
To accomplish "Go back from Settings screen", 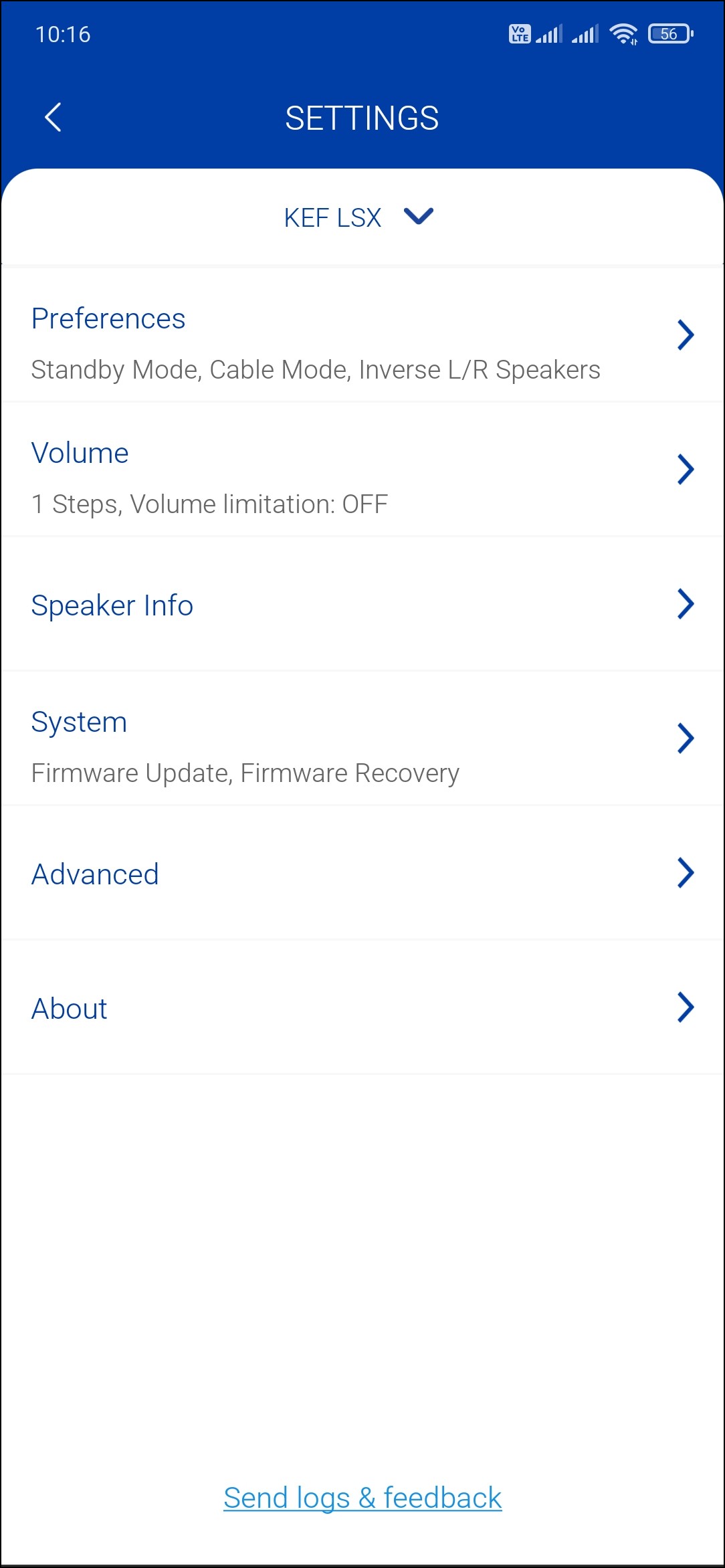I will pyautogui.click(x=53, y=118).
